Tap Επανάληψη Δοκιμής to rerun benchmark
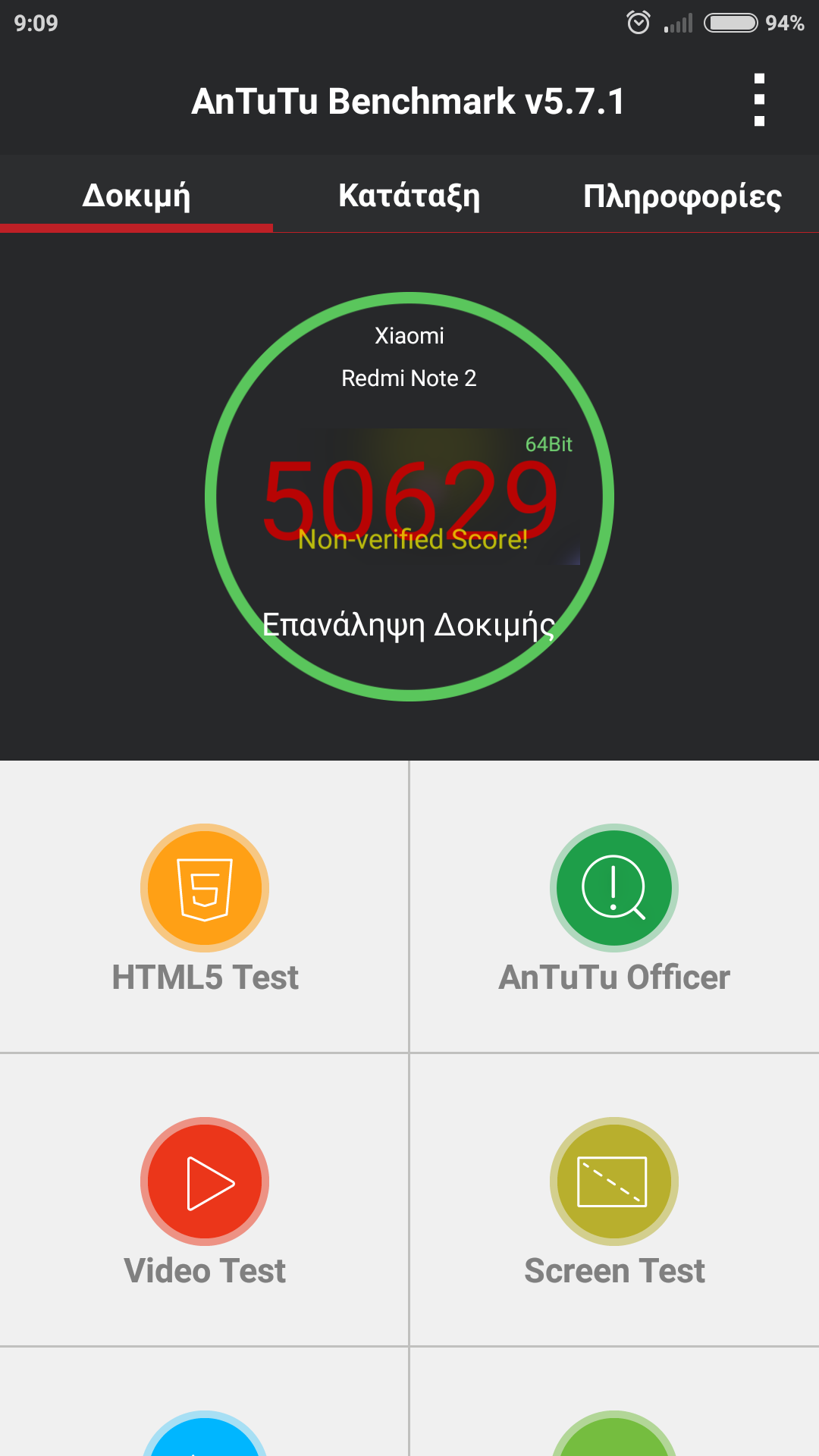The image size is (819, 1456). 409,625
